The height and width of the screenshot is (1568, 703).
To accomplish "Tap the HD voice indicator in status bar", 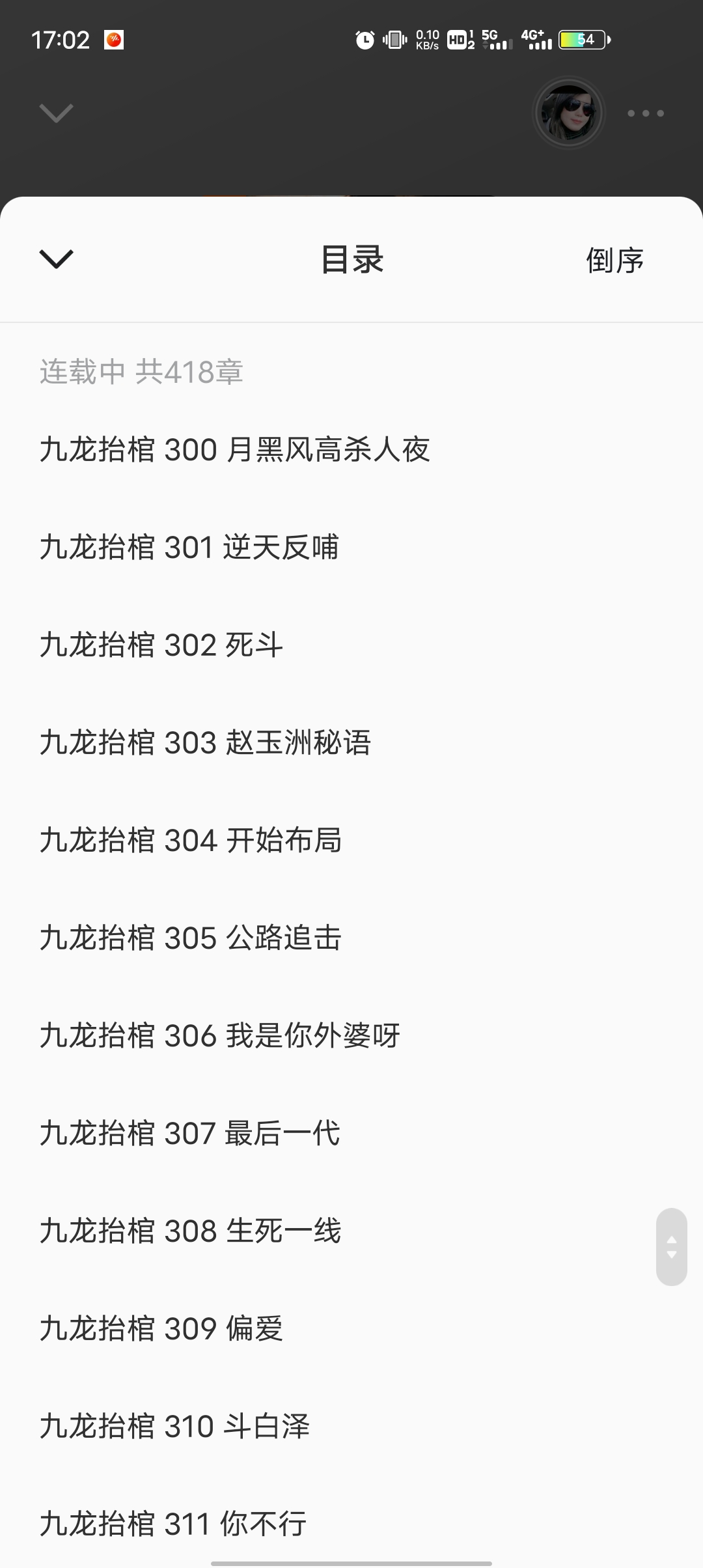I will (456, 40).
